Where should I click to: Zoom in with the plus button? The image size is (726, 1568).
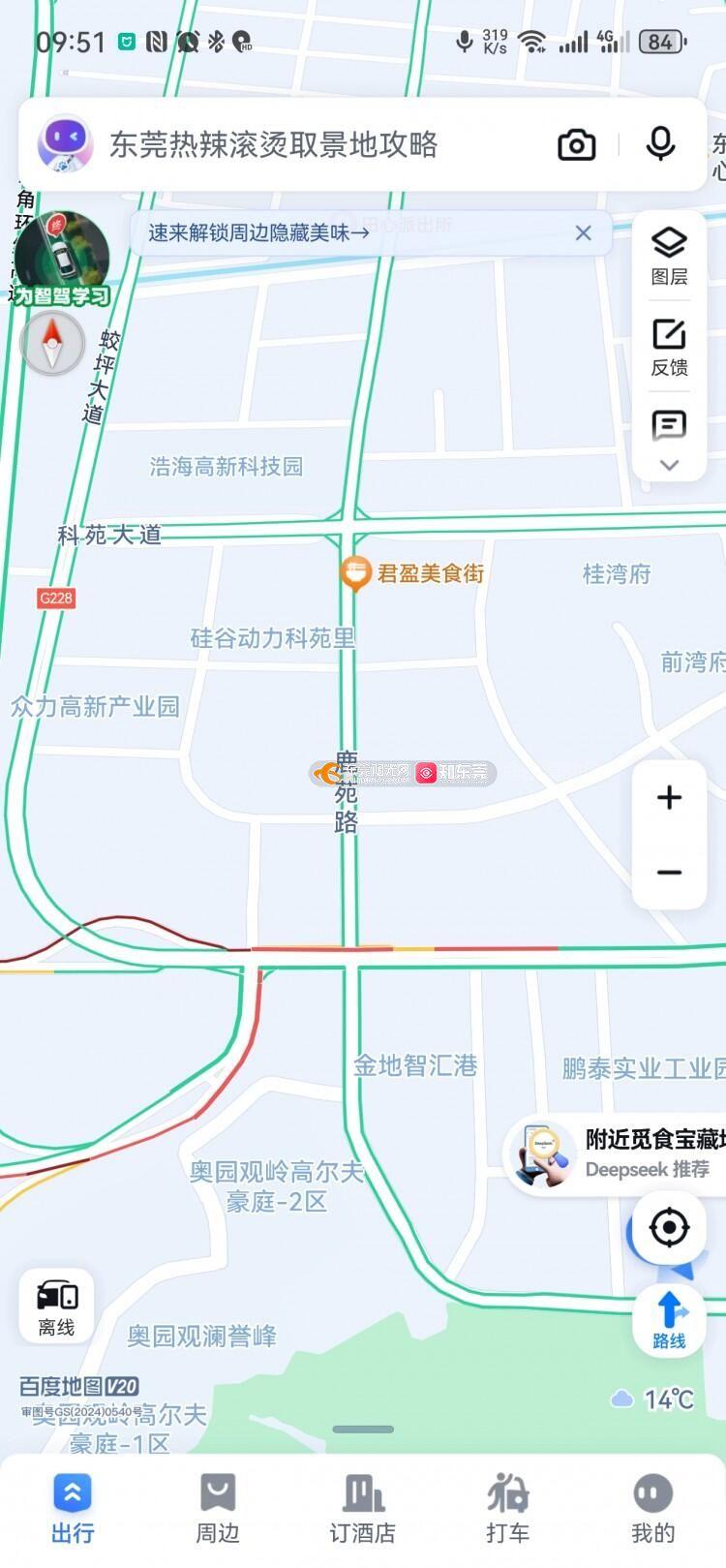[669, 797]
